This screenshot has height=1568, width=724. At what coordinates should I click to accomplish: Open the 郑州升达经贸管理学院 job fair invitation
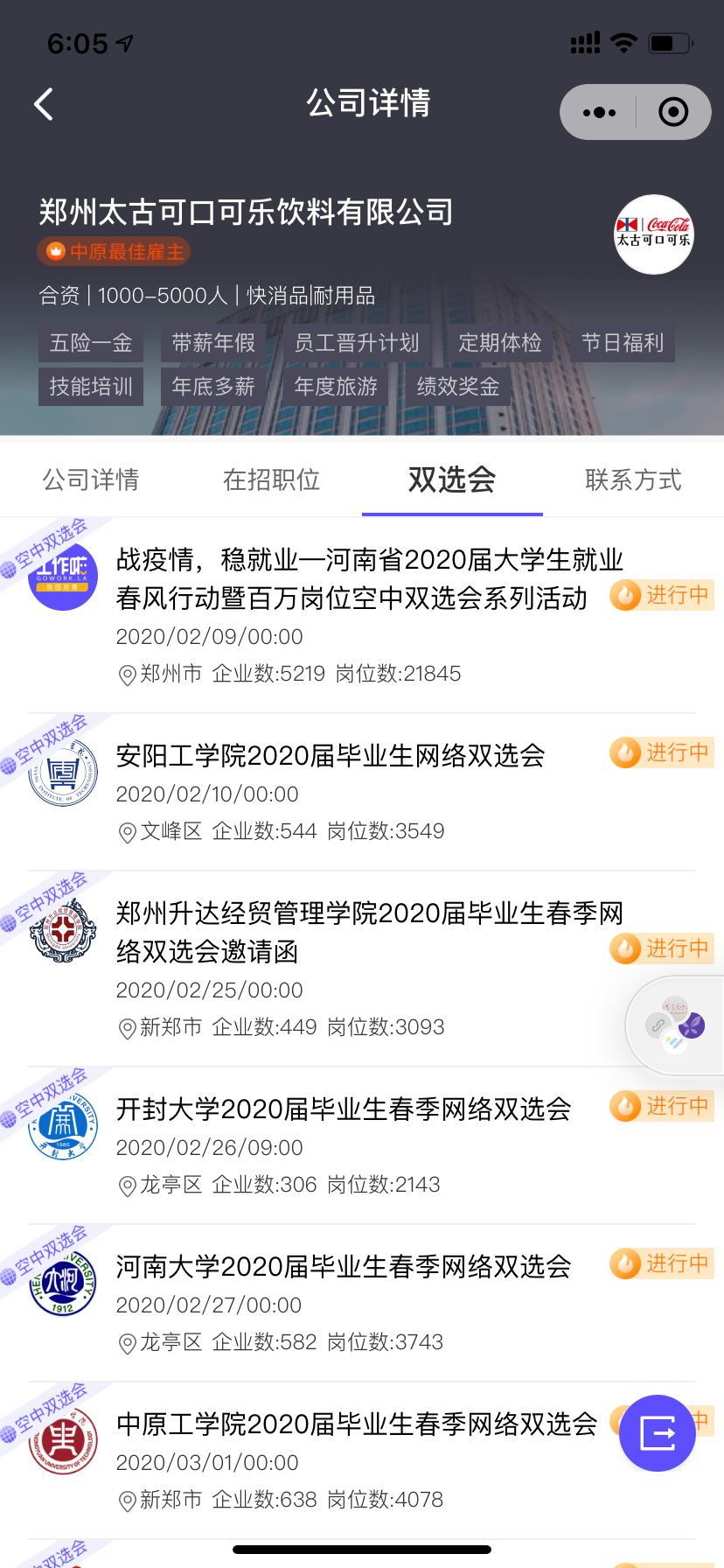[362, 969]
